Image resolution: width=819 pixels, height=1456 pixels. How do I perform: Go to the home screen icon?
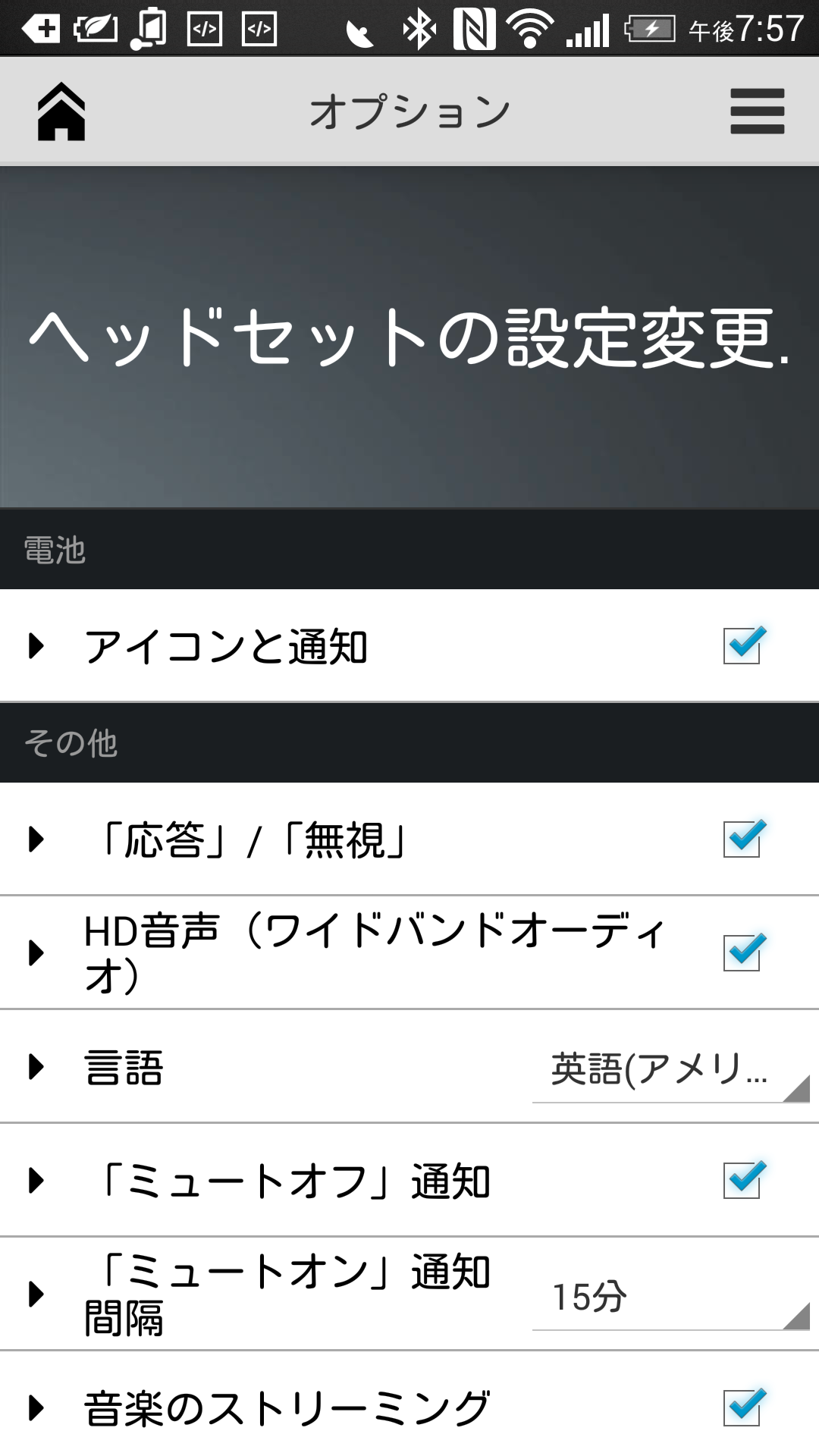(61, 111)
